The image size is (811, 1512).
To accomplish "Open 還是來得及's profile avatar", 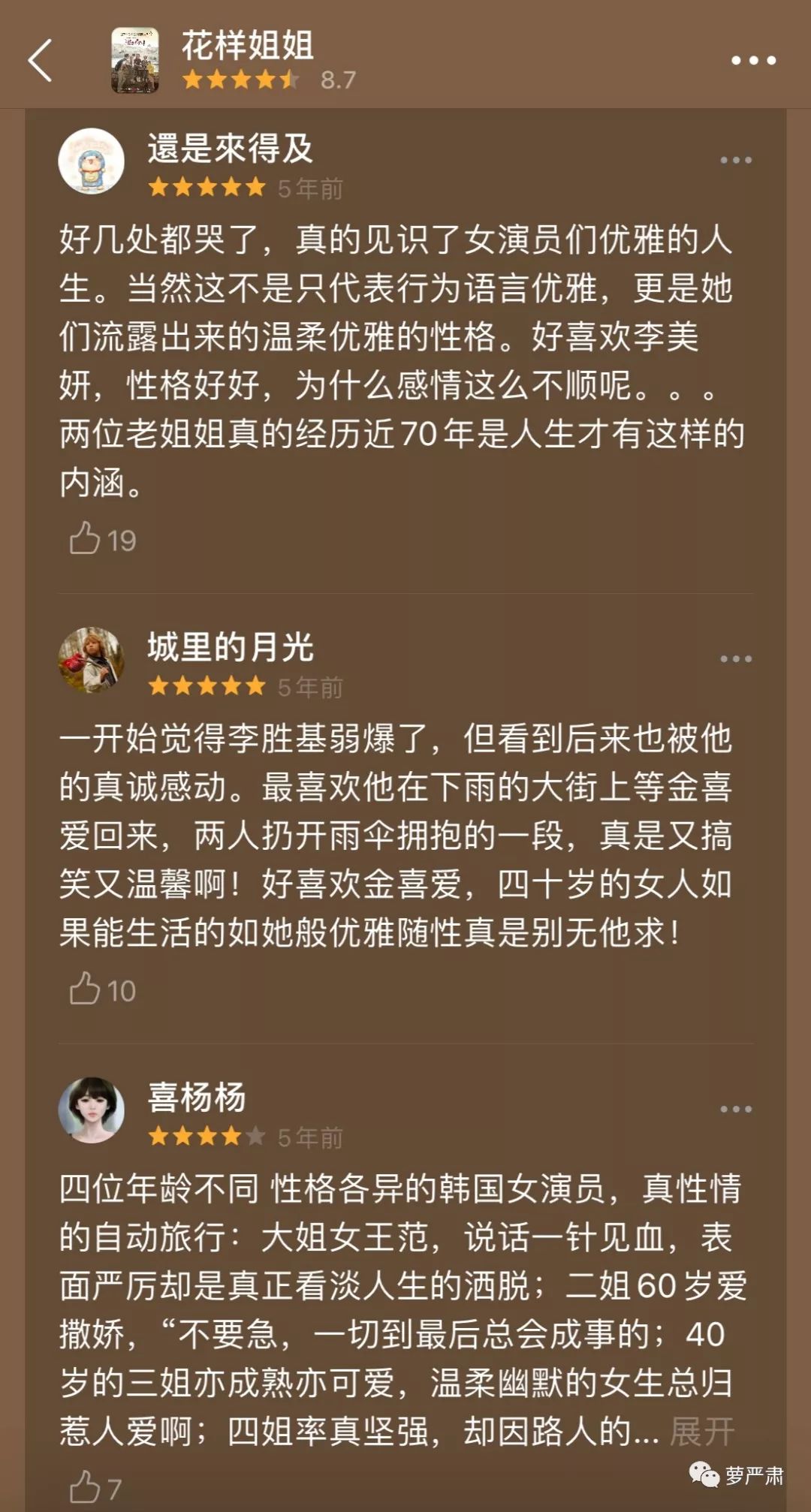I will pyautogui.click(x=92, y=161).
